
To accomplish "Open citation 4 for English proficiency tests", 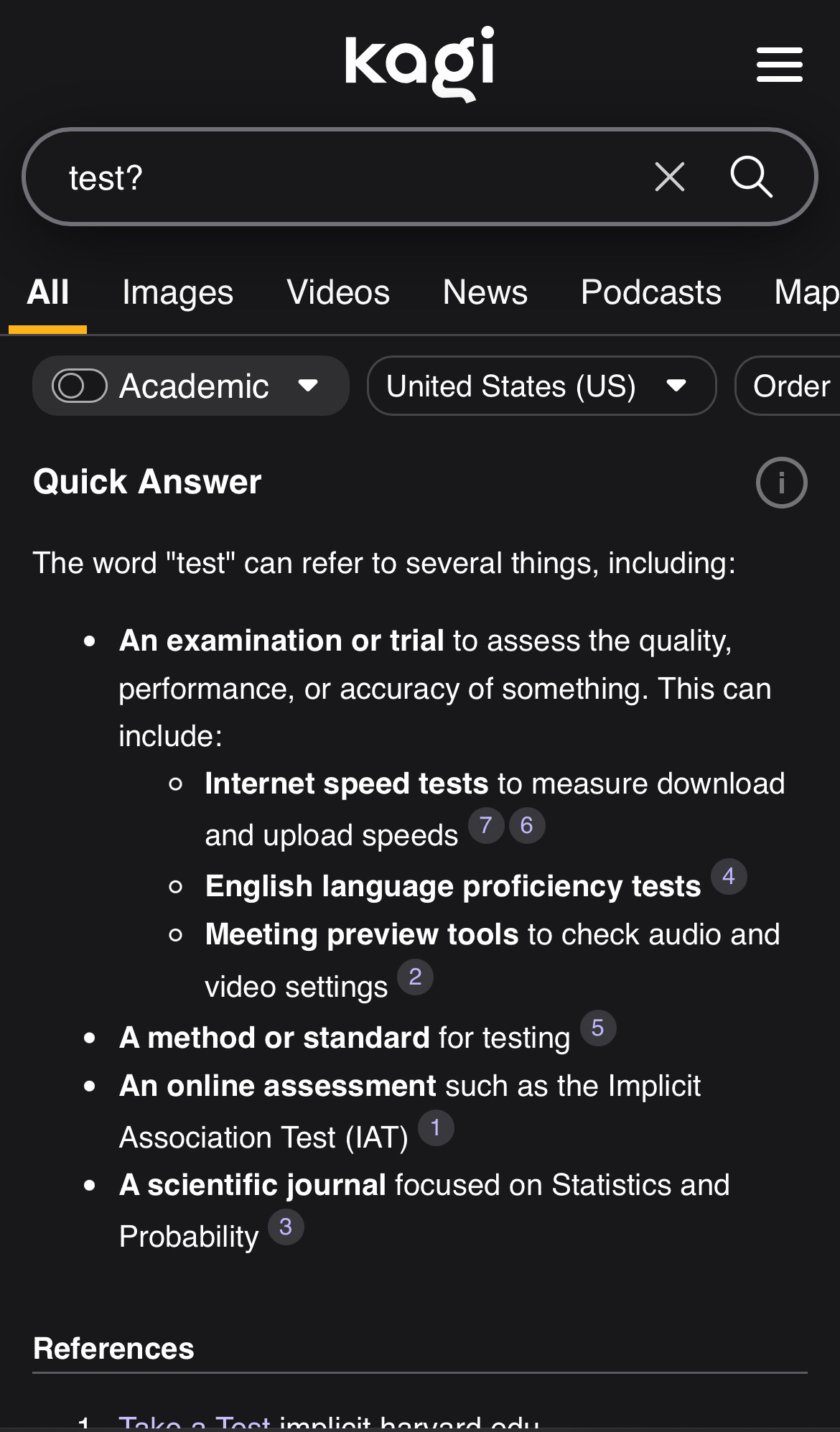I will tap(729, 876).
